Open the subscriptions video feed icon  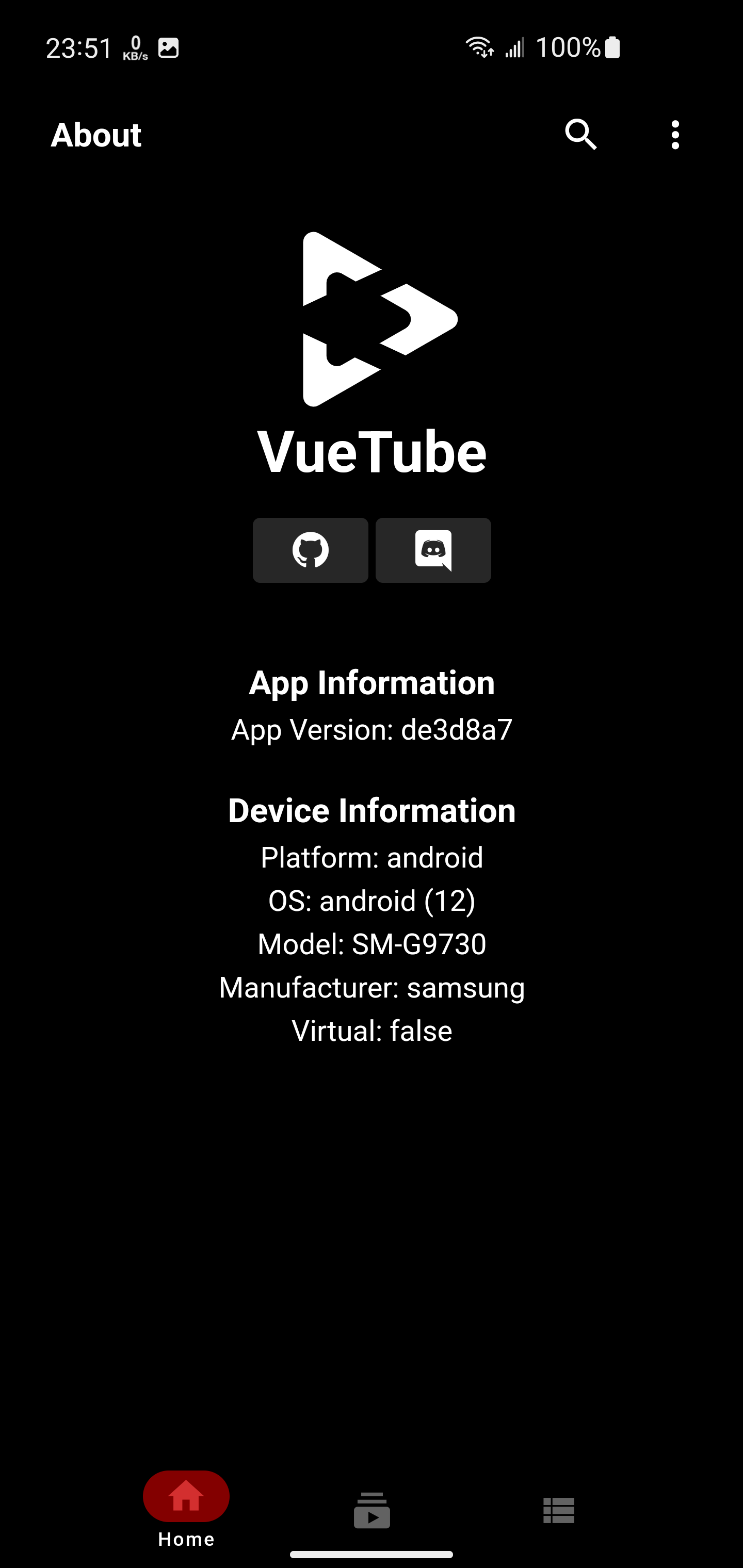pos(372,1510)
